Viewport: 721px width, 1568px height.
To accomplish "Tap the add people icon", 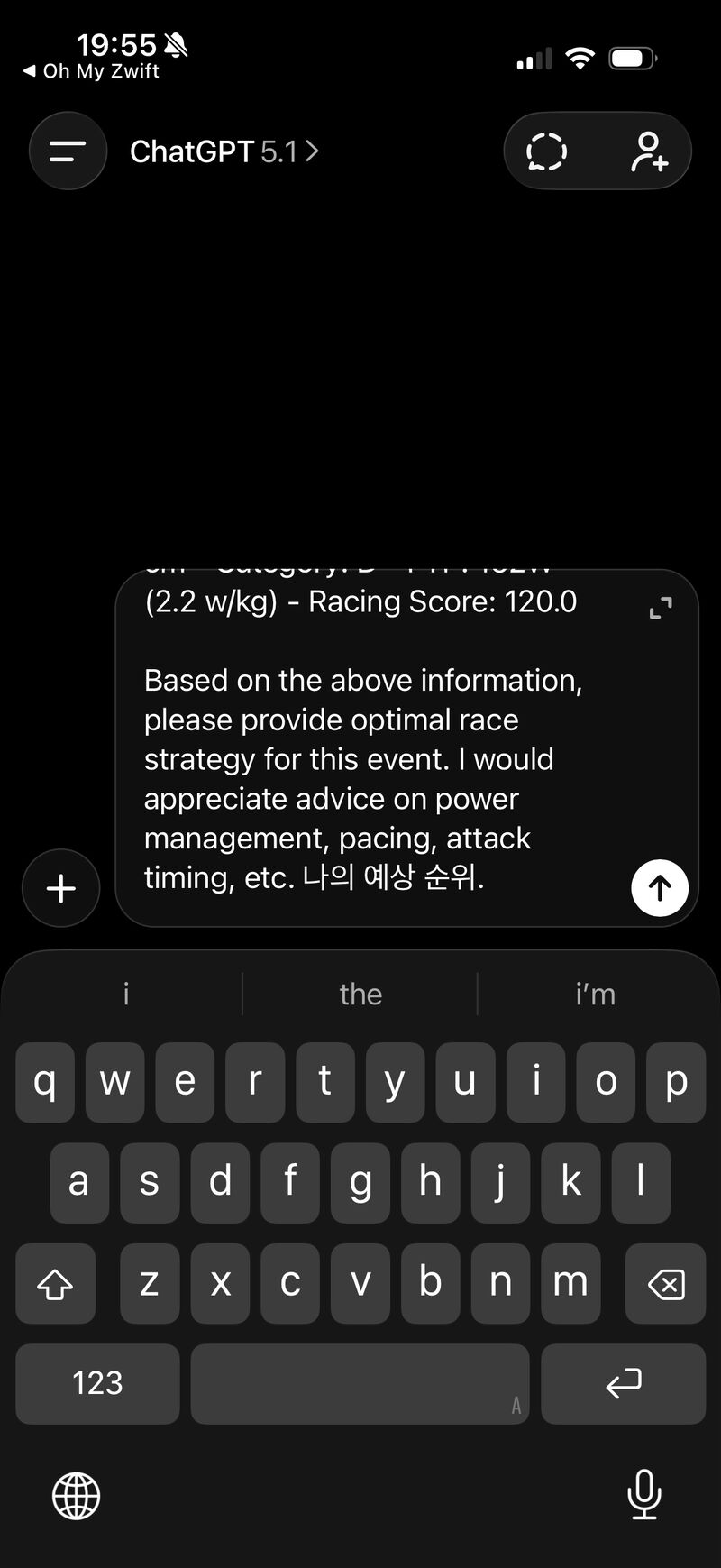I will [648, 151].
